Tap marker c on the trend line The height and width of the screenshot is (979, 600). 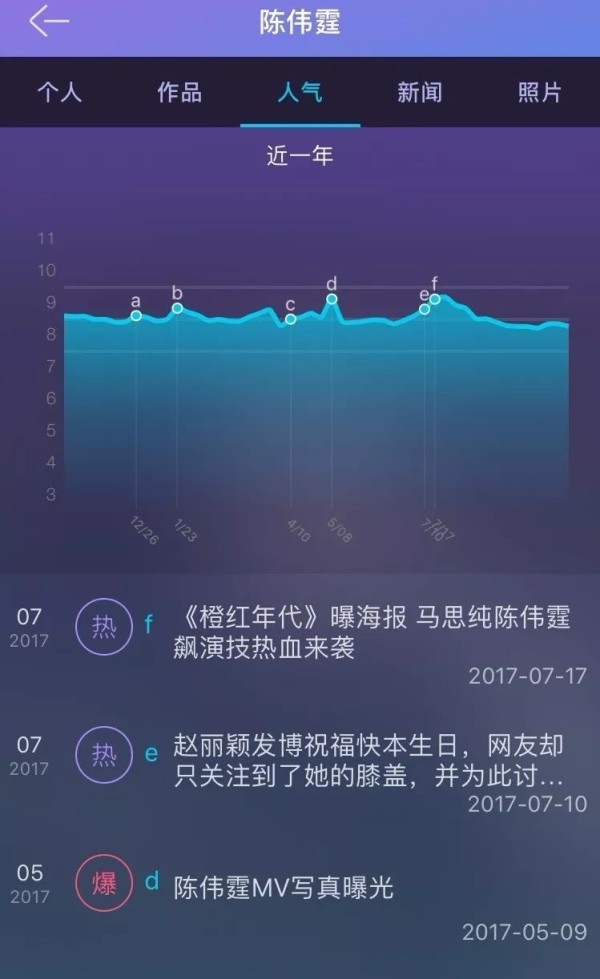click(290, 319)
